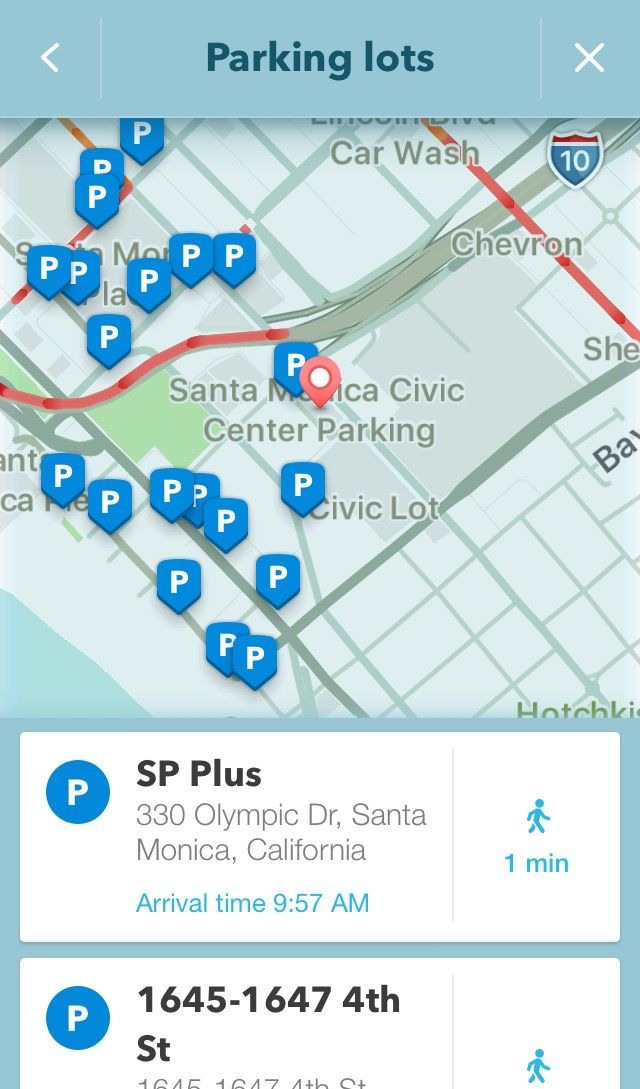
Task: Select the 1645-1647 4th St parking card
Action: (x=320, y=1024)
